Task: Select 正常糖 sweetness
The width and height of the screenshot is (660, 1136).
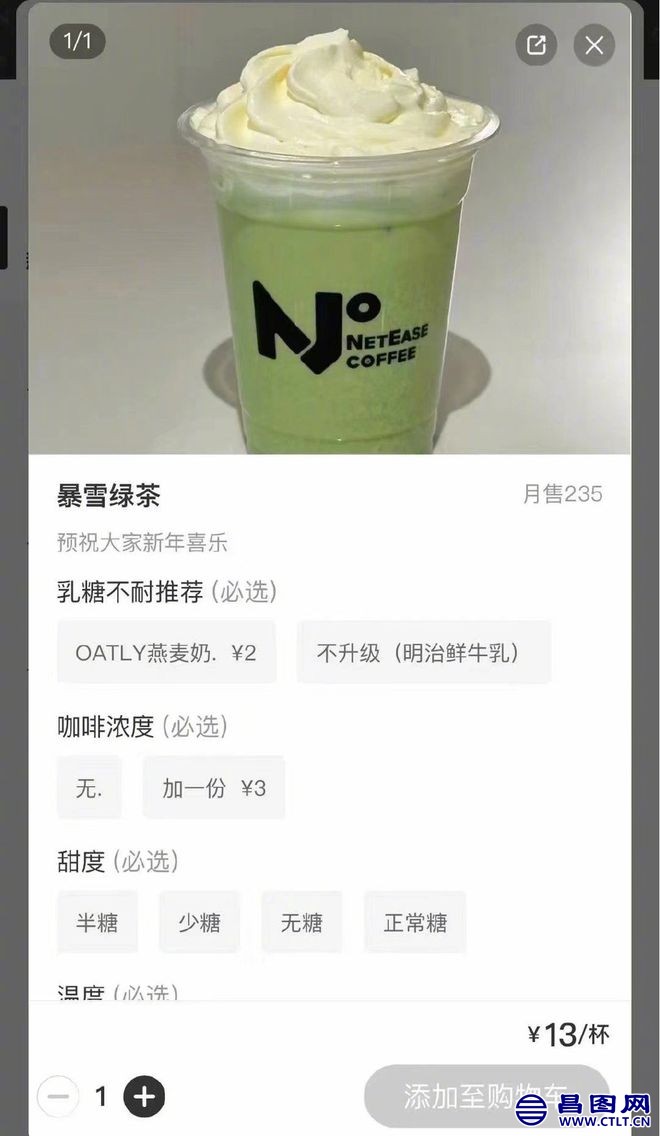Action: [415, 922]
